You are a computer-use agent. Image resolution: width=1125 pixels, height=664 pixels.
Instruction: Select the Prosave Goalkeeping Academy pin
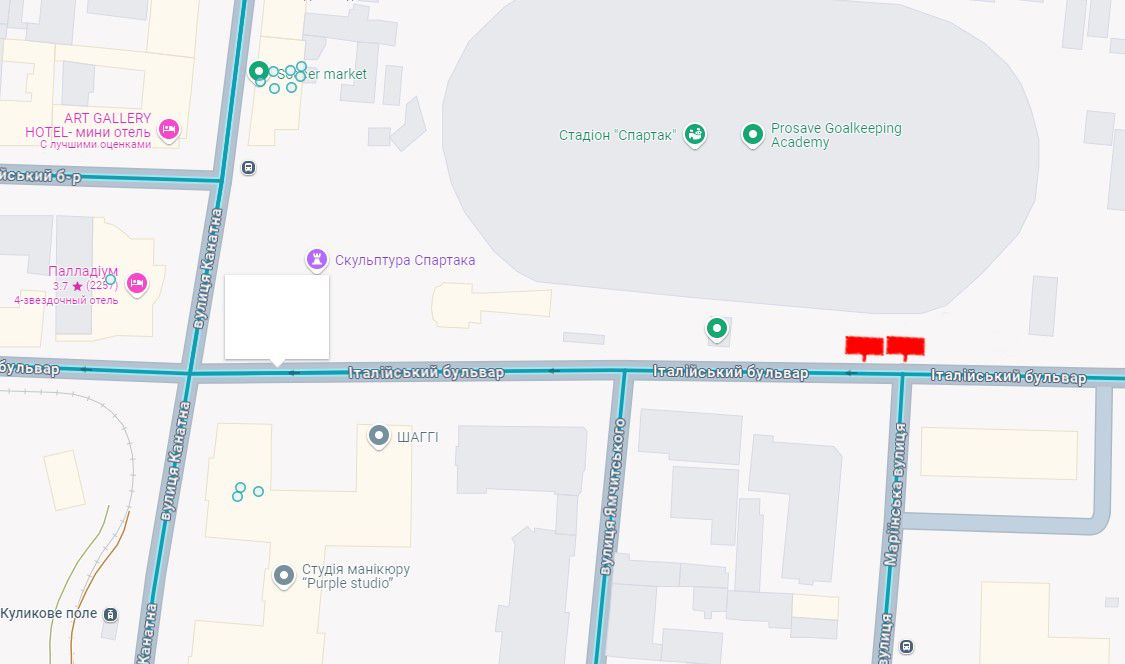click(752, 134)
